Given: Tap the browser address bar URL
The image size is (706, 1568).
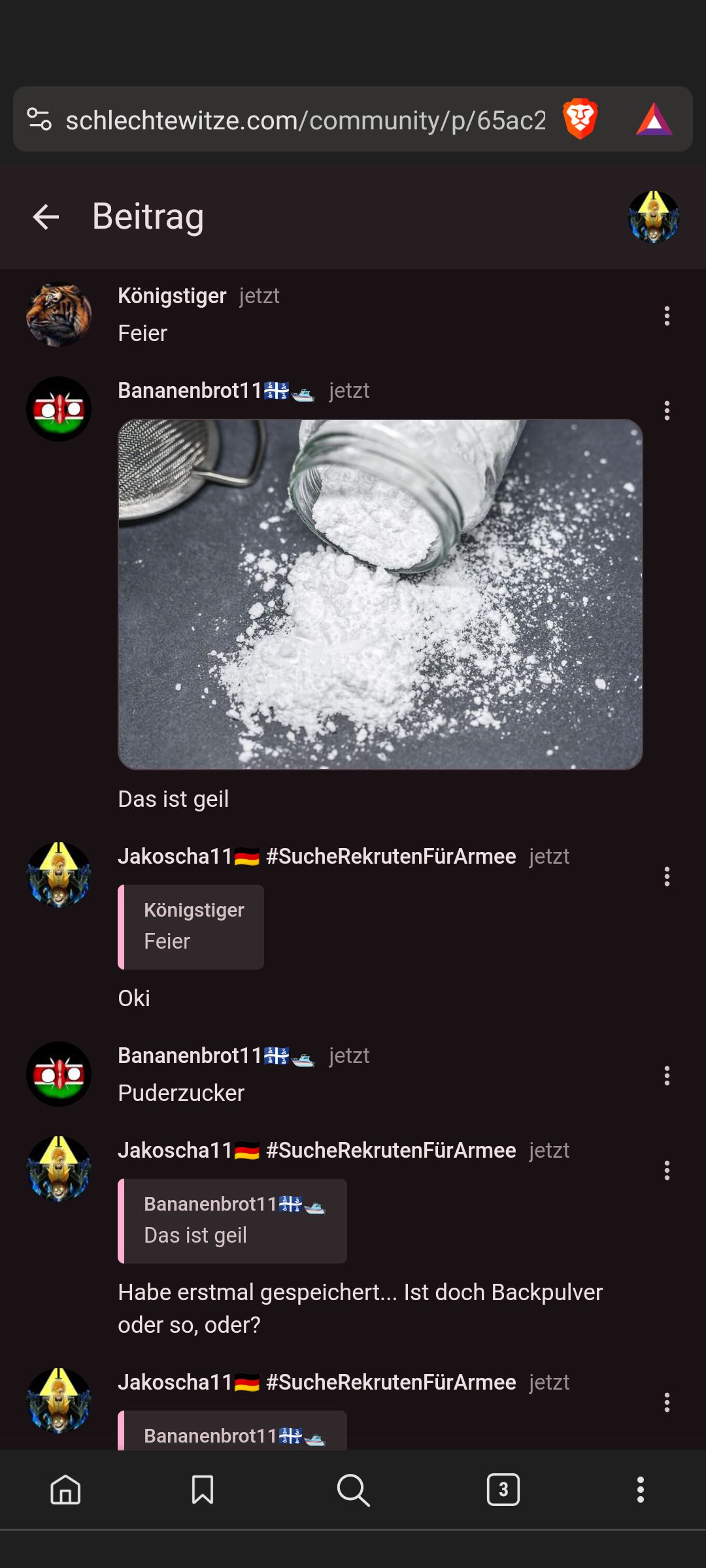Looking at the screenshot, I should (305, 120).
